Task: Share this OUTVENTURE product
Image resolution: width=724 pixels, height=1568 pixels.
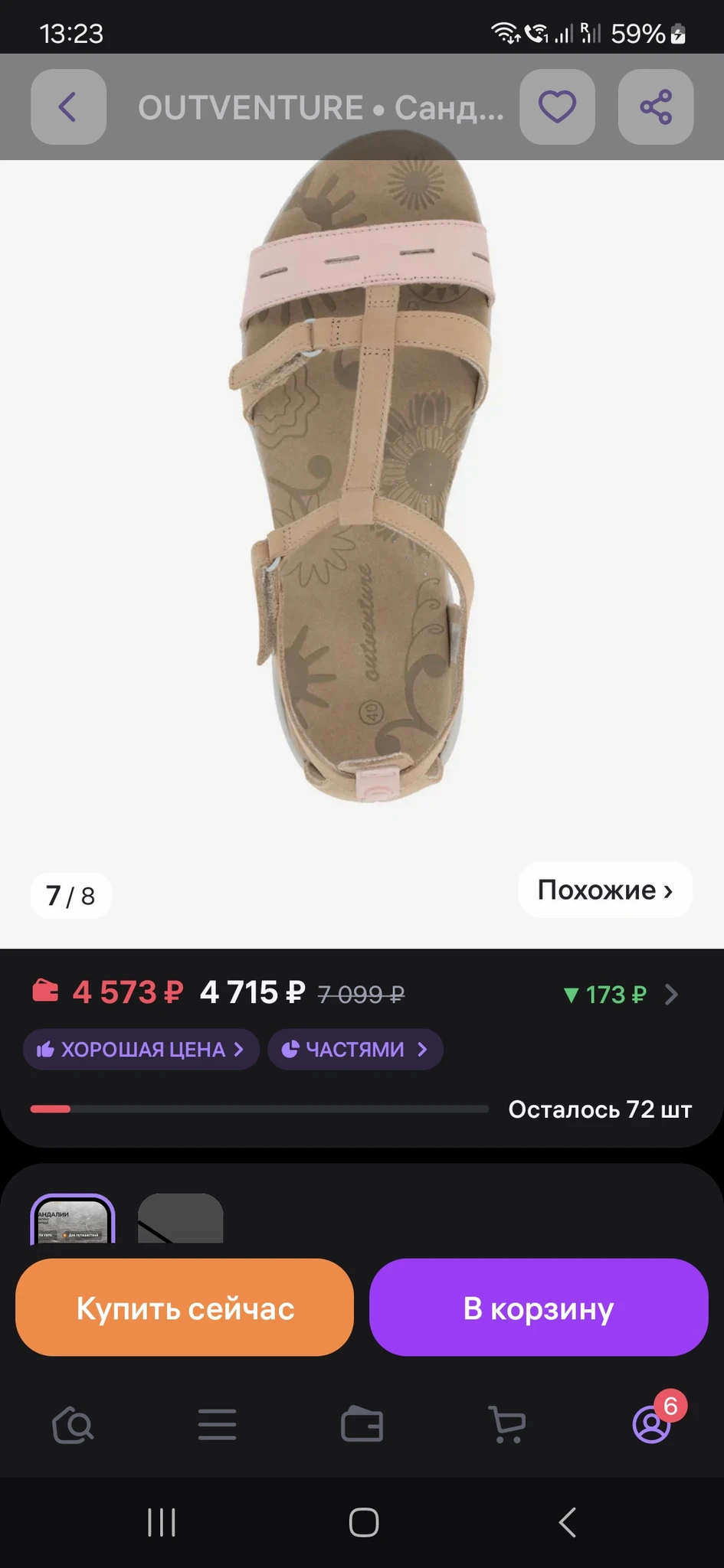Action: click(655, 107)
